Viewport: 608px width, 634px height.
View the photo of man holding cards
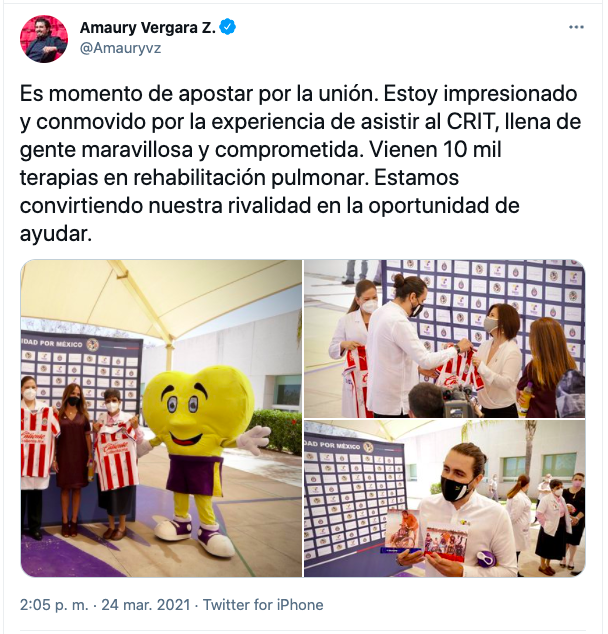point(445,499)
